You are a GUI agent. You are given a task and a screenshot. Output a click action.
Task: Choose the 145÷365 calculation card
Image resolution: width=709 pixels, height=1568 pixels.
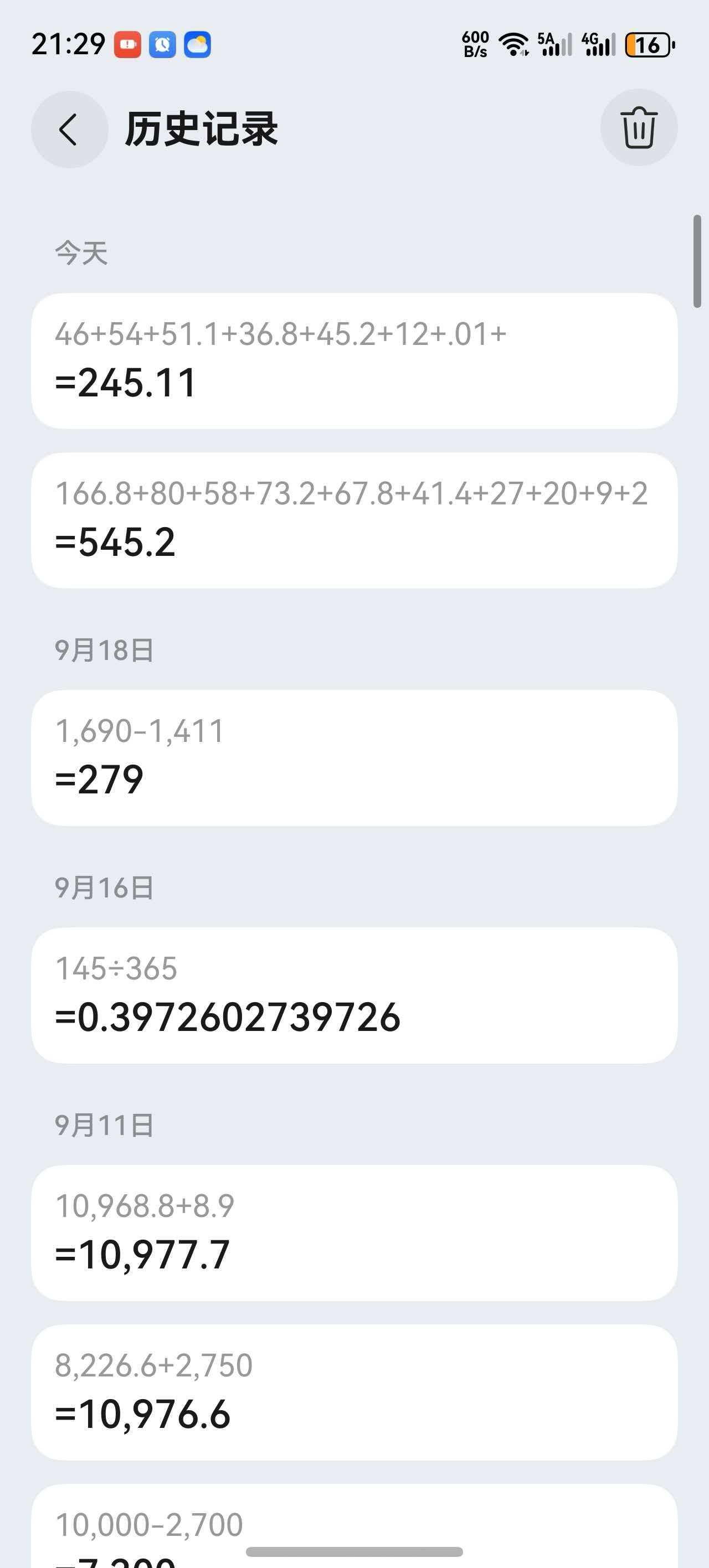click(x=354, y=995)
